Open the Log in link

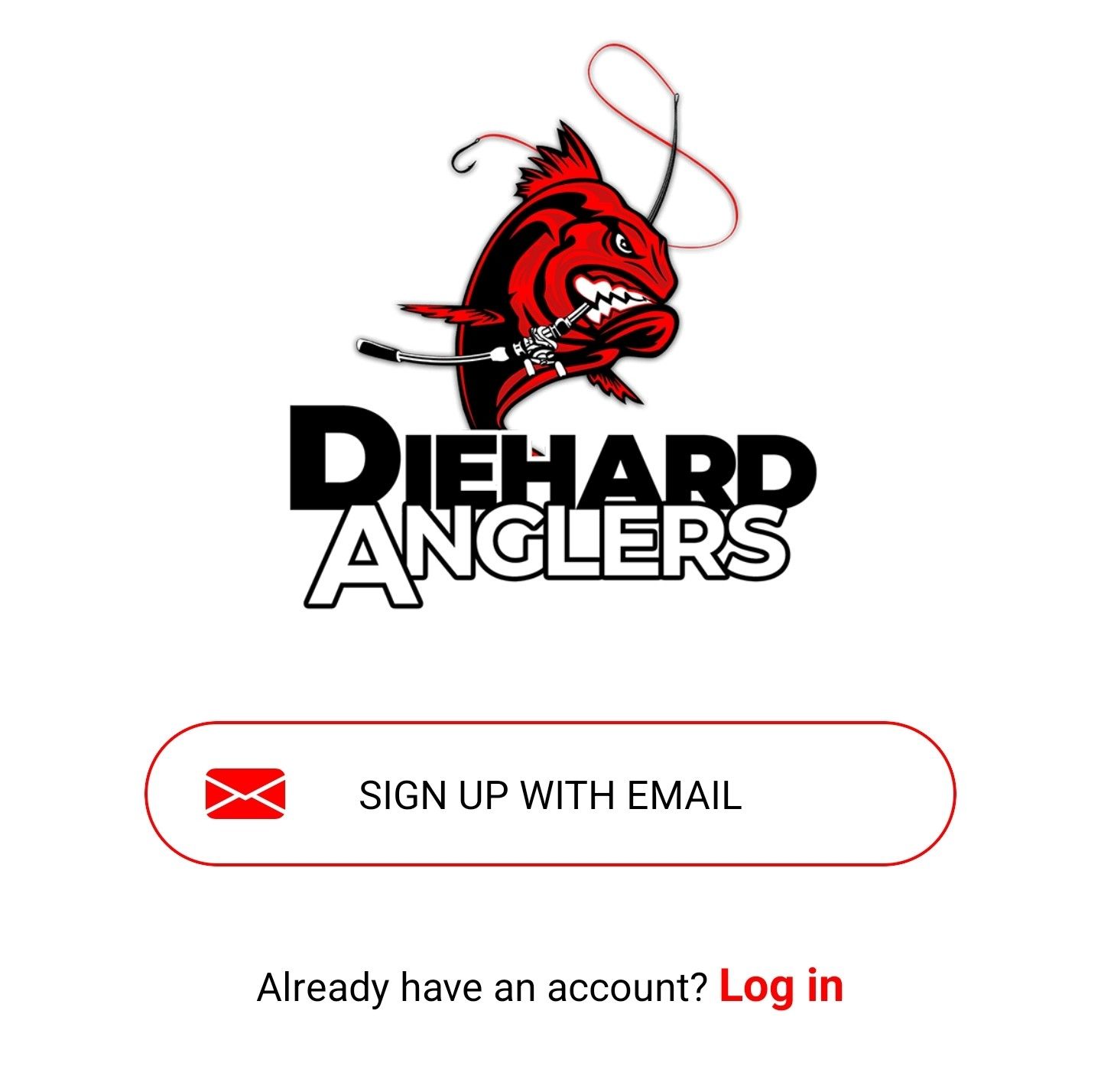(x=781, y=986)
